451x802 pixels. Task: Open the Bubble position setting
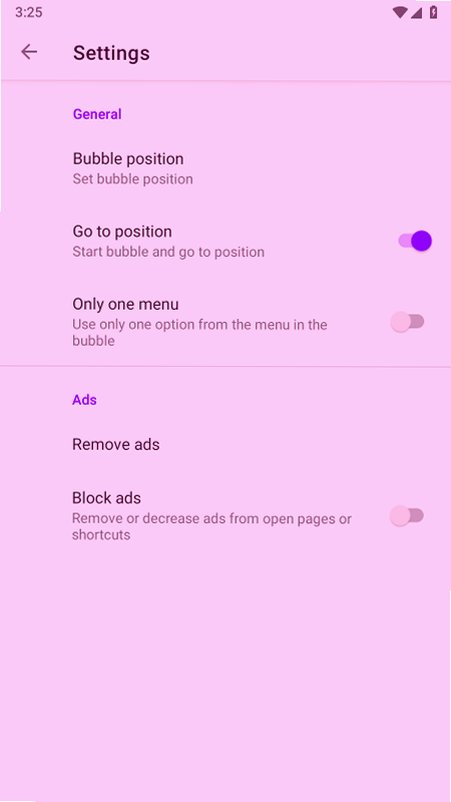pyautogui.click(x=226, y=168)
